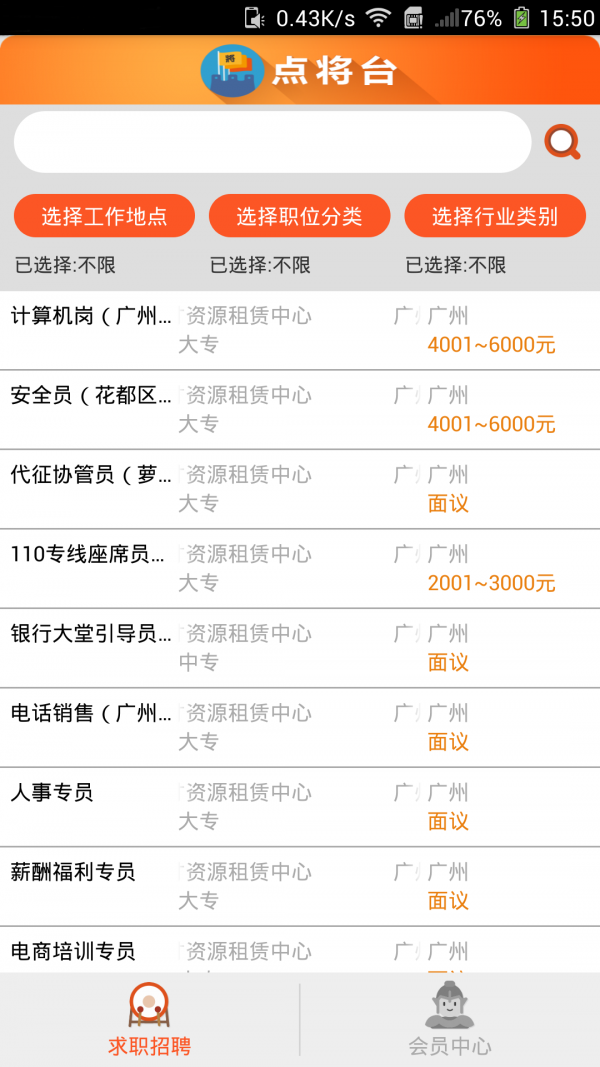The height and width of the screenshot is (1067, 600).
Task: Open the 薪酬福利专员 job listing
Action: click(x=300, y=886)
